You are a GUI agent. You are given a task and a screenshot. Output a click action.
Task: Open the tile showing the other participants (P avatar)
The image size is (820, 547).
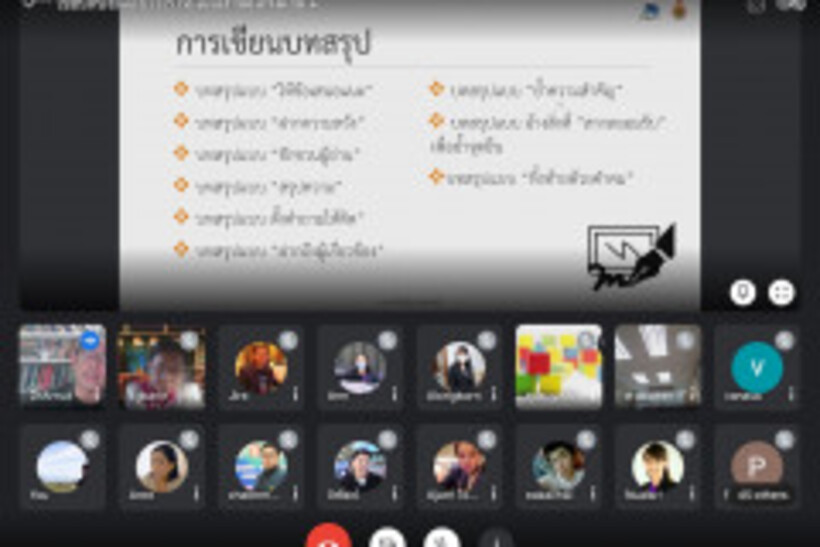(756, 466)
